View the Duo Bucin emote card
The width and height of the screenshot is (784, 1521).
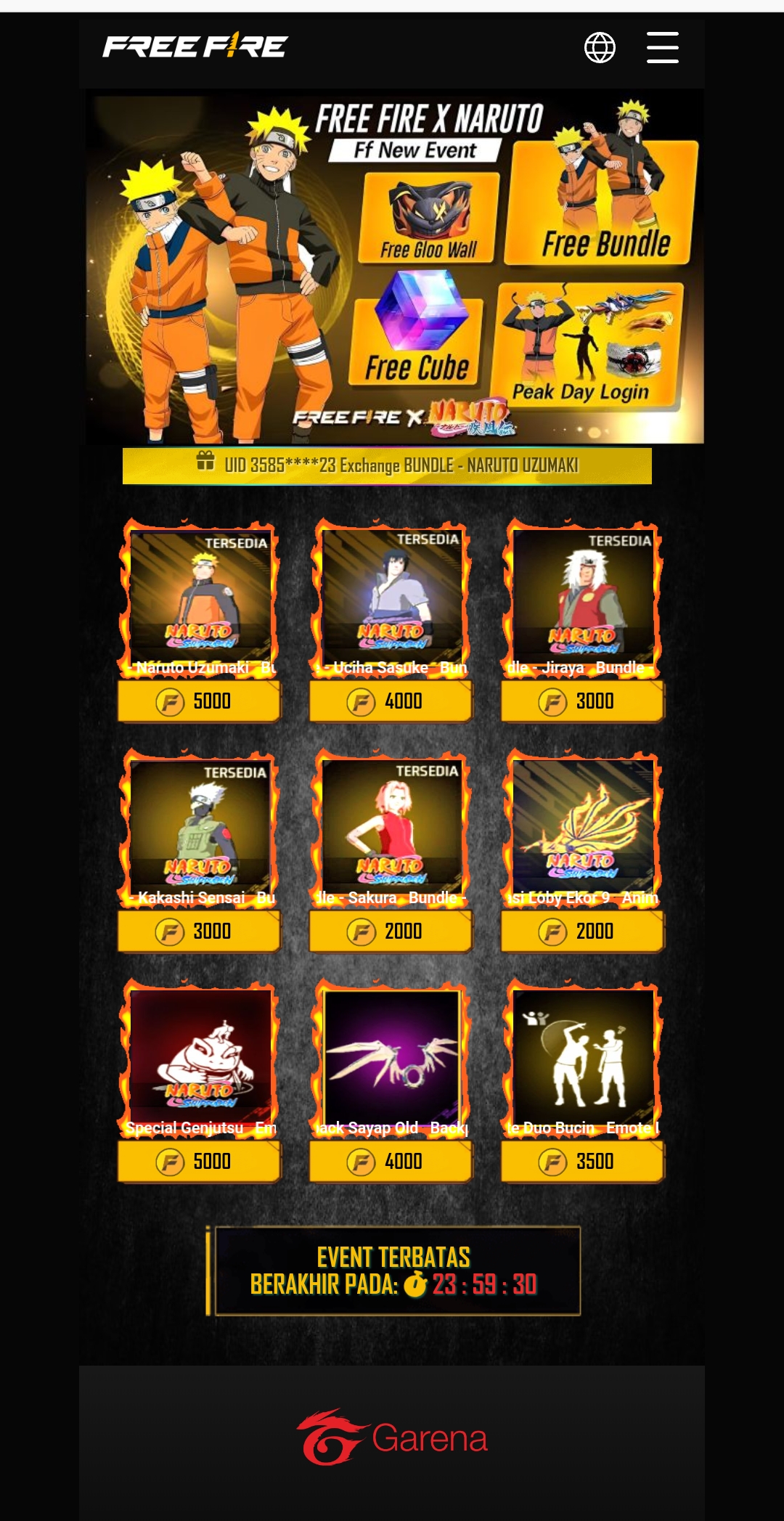pyautogui.click(x=583, y=1057)
